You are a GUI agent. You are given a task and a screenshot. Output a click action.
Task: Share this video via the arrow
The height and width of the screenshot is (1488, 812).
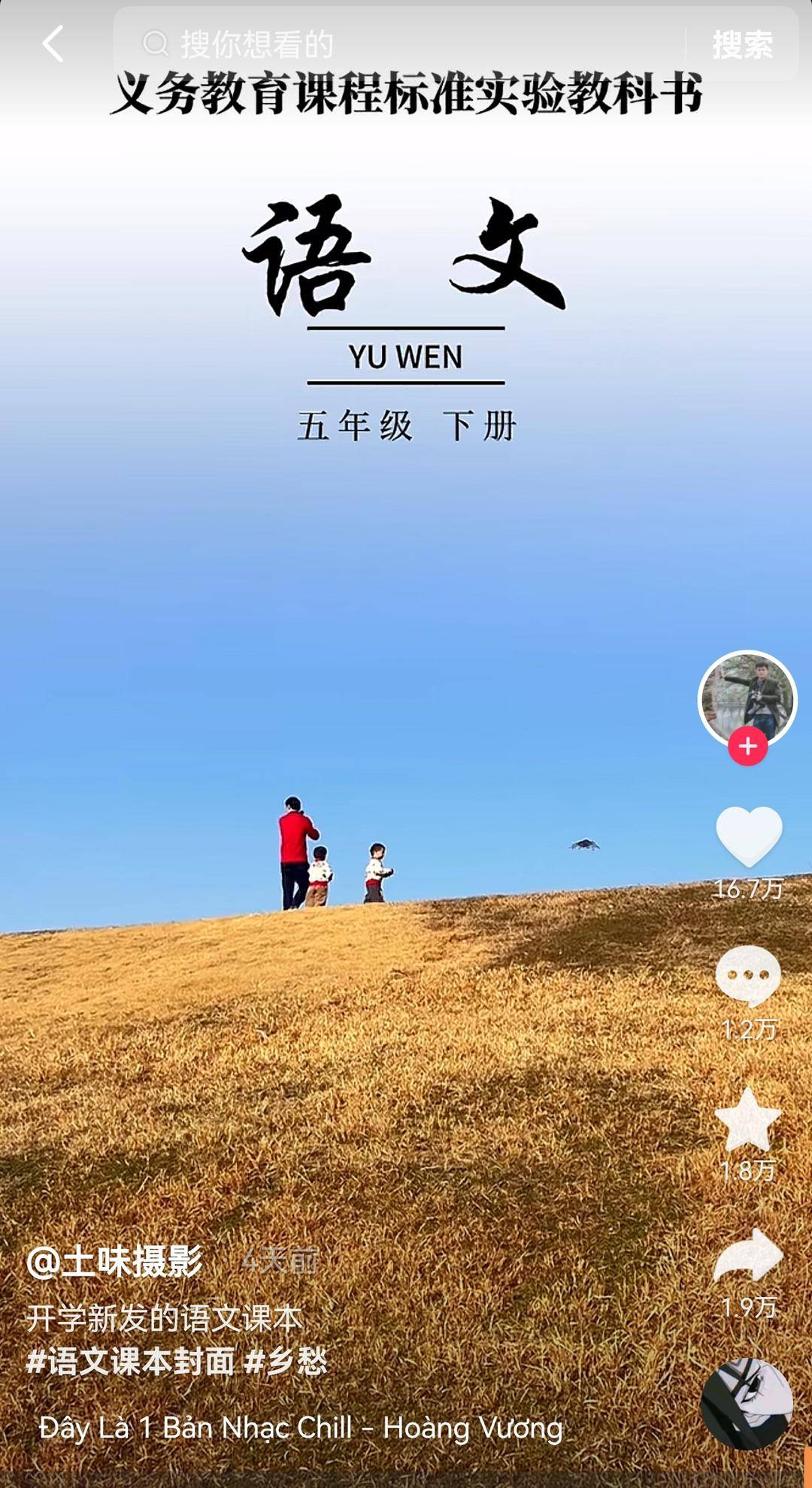[x=748, y=1256]
